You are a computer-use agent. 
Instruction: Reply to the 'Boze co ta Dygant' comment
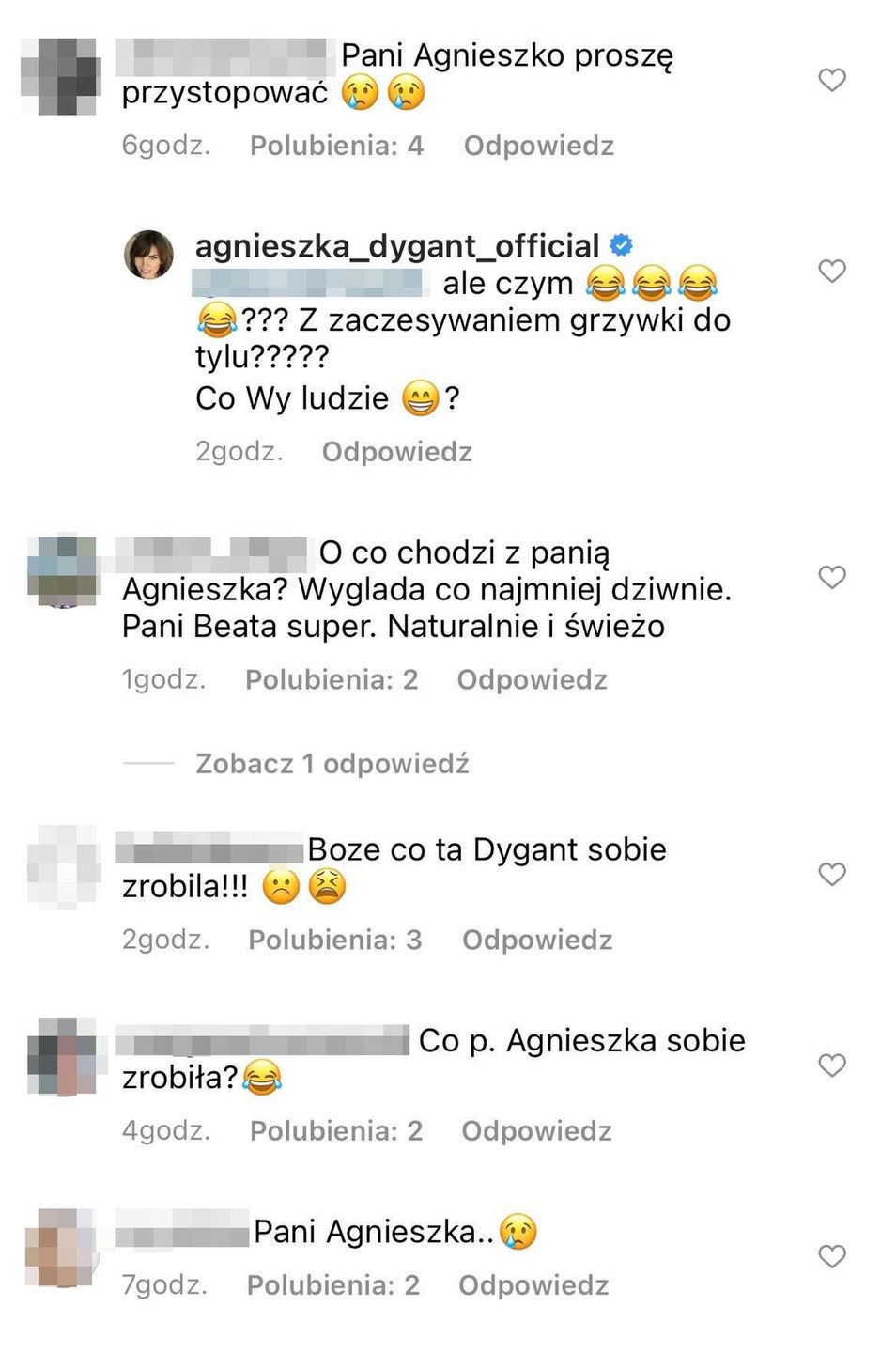tap(537, 940)
